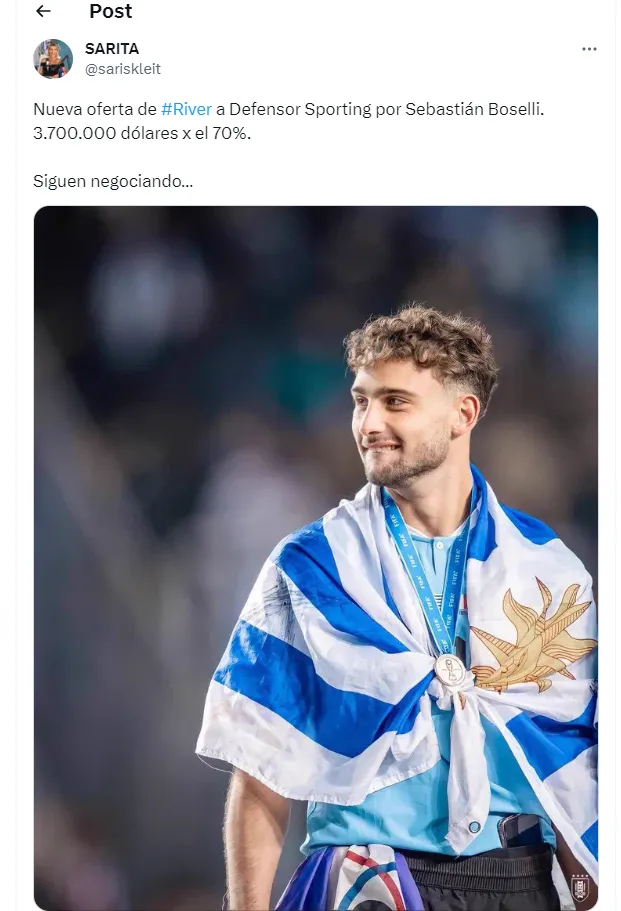Open the post overflow menu
The image size is (621, 911).
589,49
